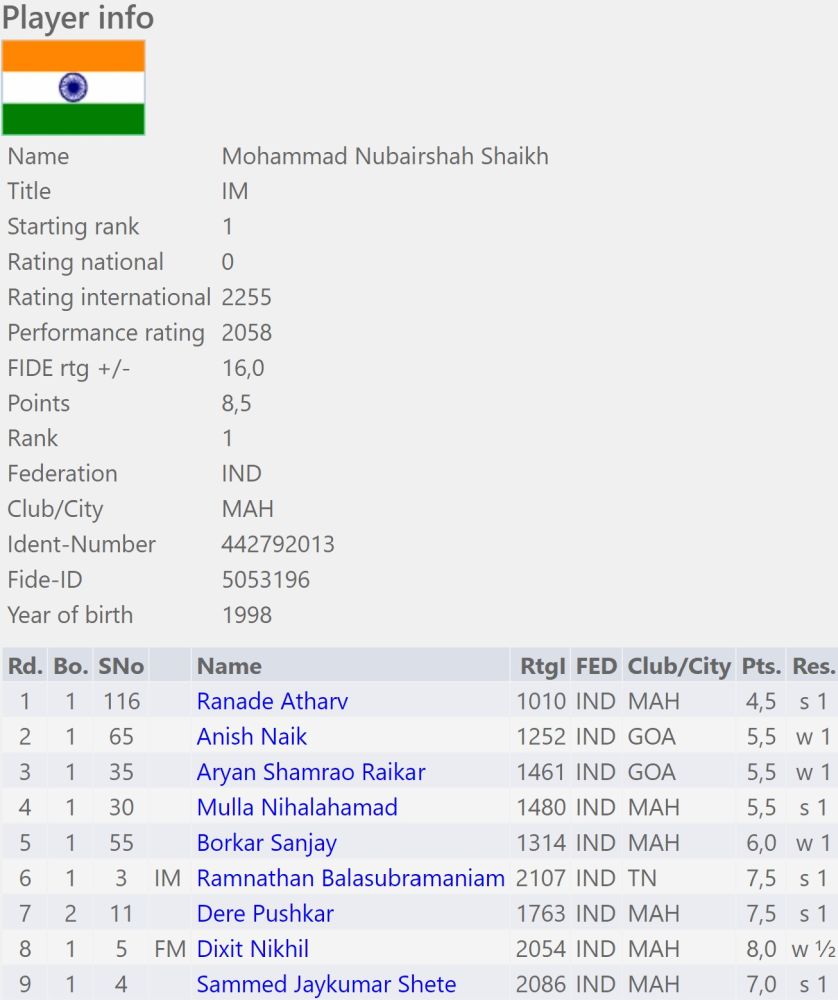View Aryan Shamrao Raikar's player info
This screenshot has height=1000, width=838.
coord(311,772)
